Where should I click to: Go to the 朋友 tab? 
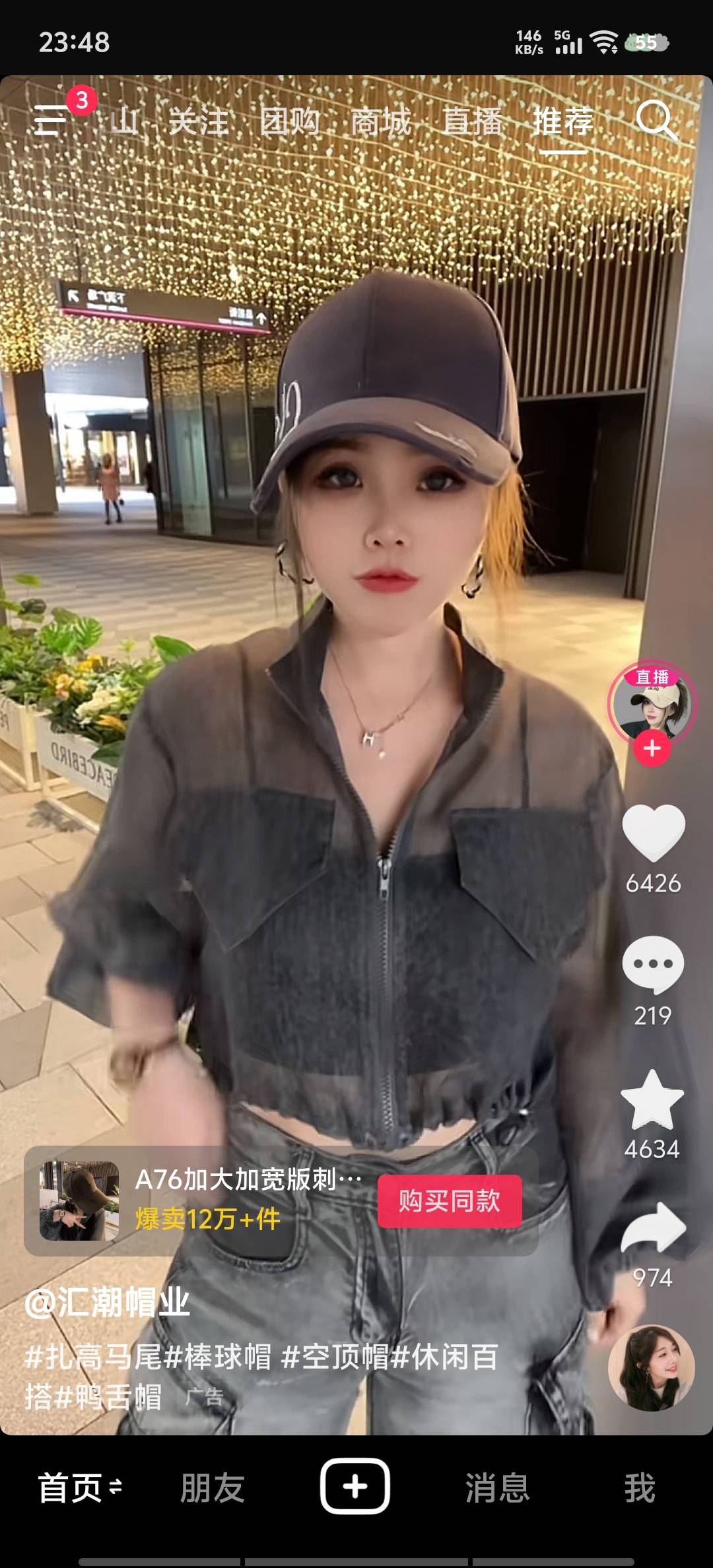pyautogui.click(x=213, y=1489)
